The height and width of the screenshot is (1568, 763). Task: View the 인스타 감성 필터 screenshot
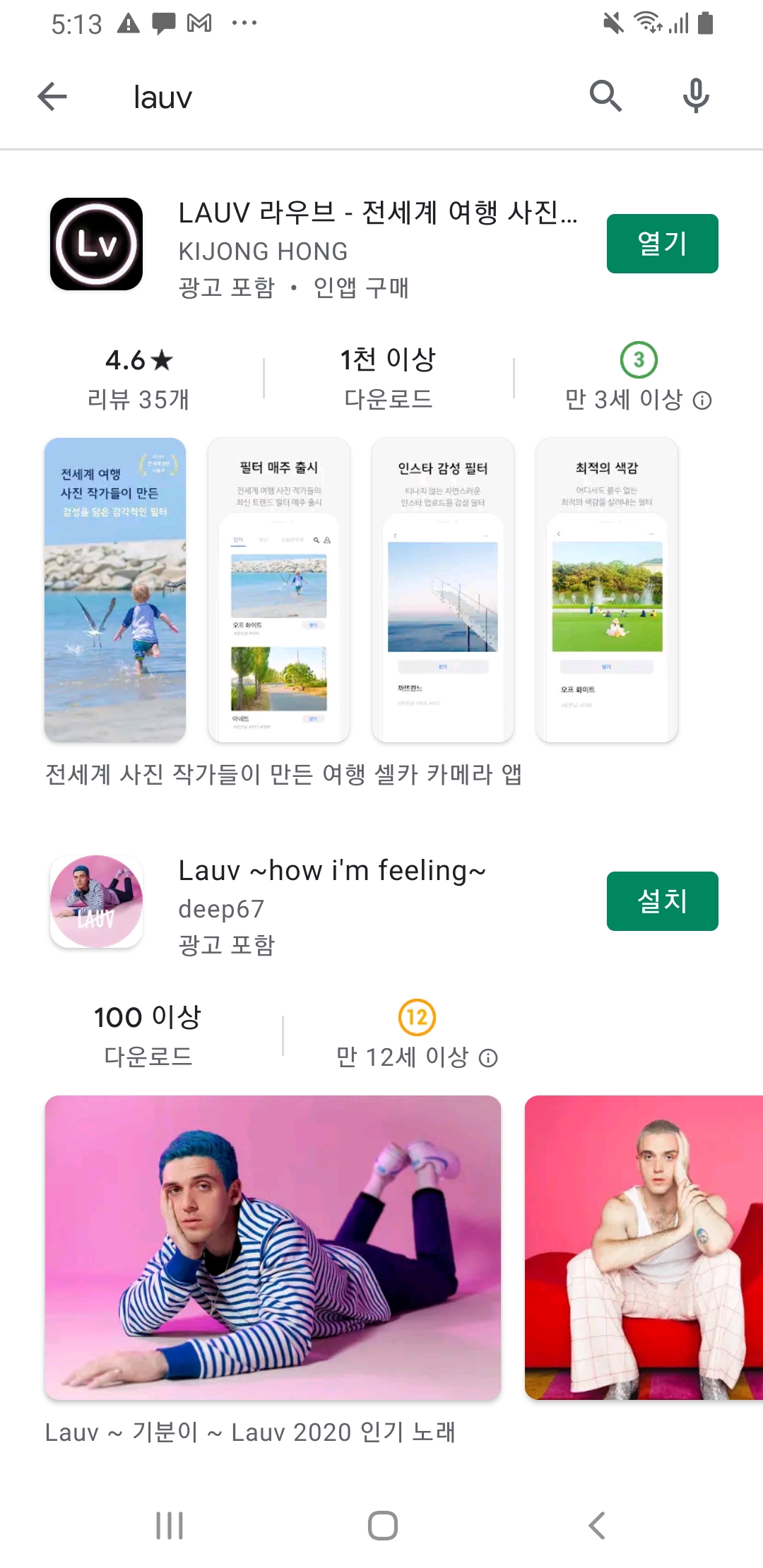pyautogui.click(x=443, y=590)
